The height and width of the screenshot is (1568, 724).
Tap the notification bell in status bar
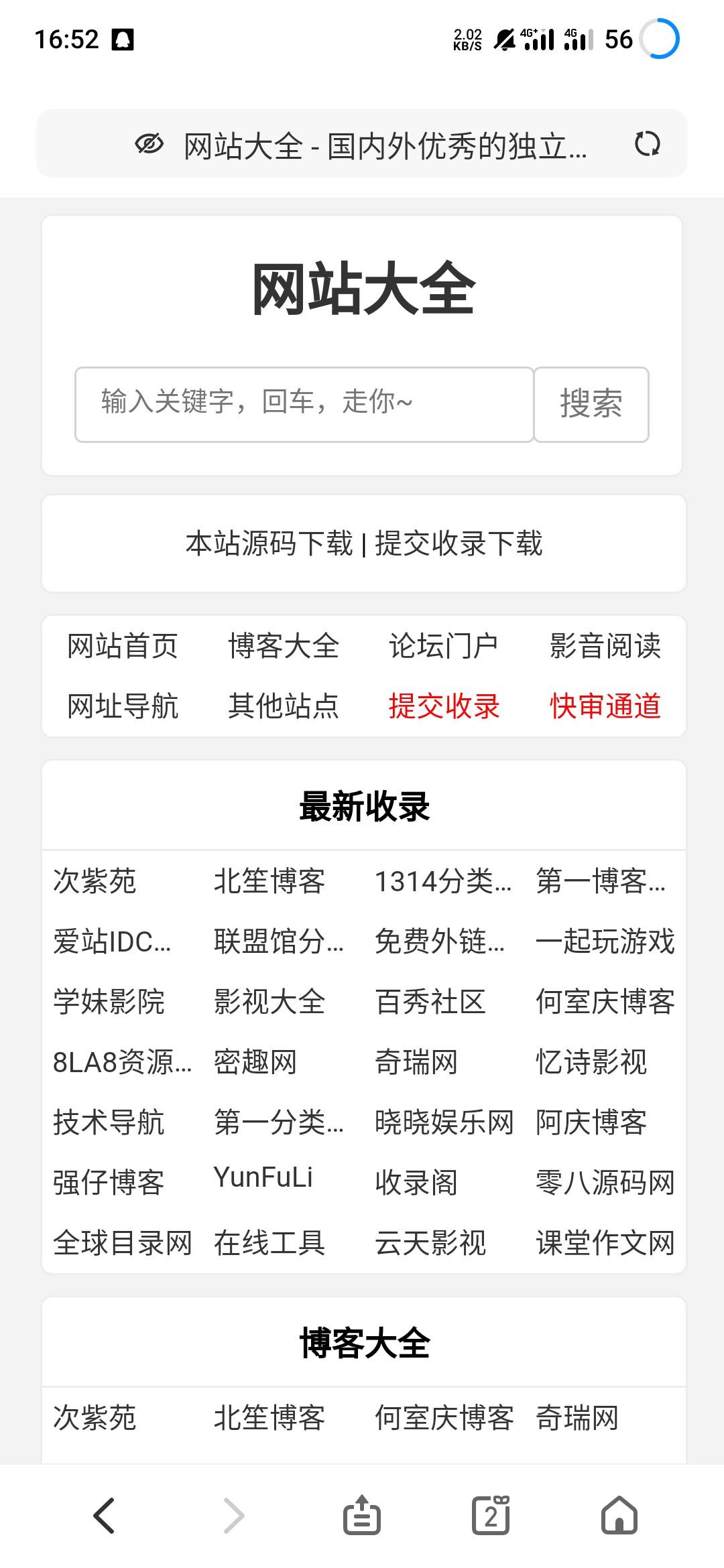(x=122, y=41)
